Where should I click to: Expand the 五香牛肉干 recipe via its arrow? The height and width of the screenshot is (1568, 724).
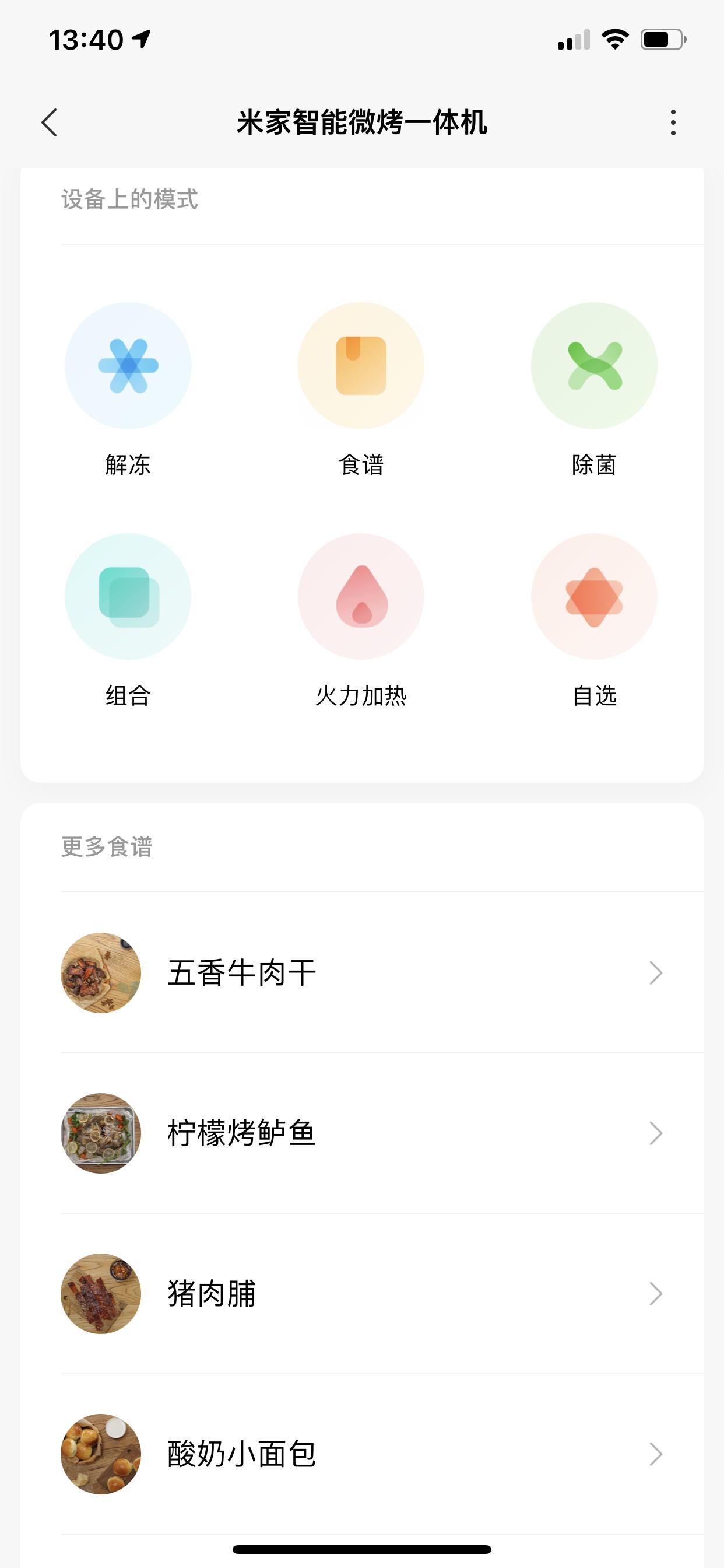(656, 972)
